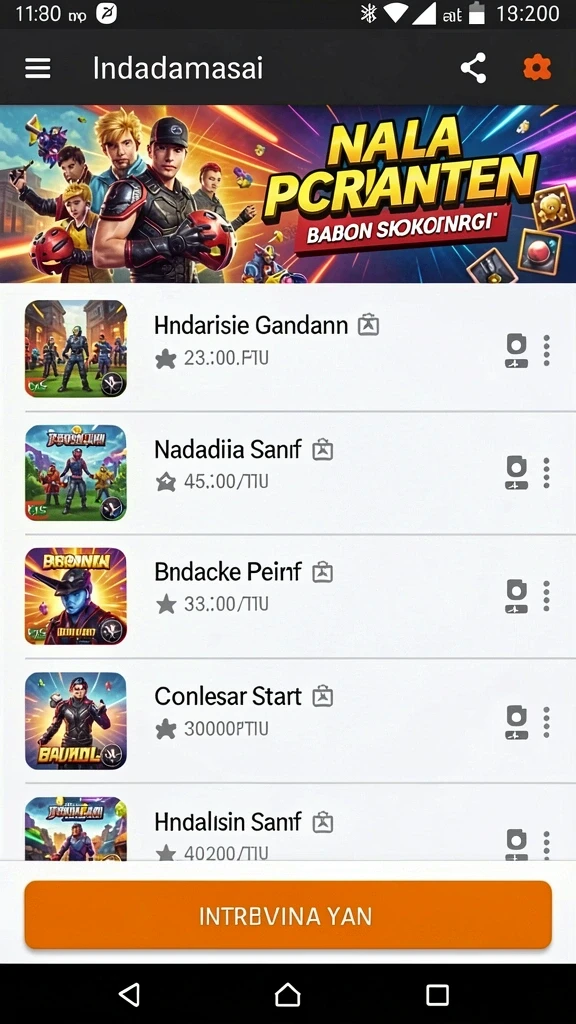The height and width of the screenshot is (1024, 576).
Task: Select the Nadadiia Sanrf list item
Action: point(288,472)
